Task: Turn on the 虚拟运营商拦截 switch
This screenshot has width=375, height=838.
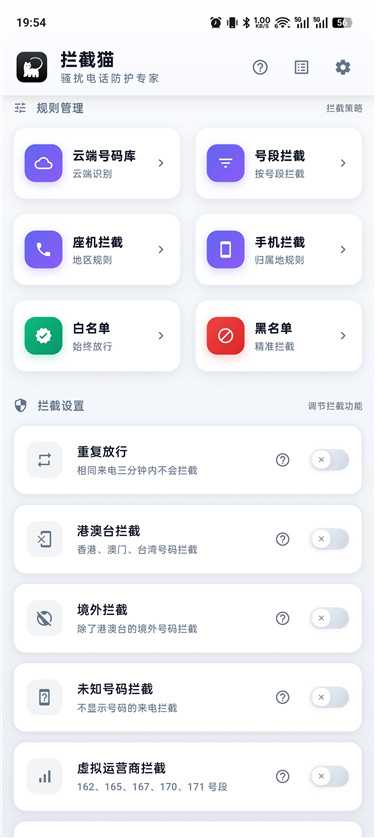Action: point(330,777)
